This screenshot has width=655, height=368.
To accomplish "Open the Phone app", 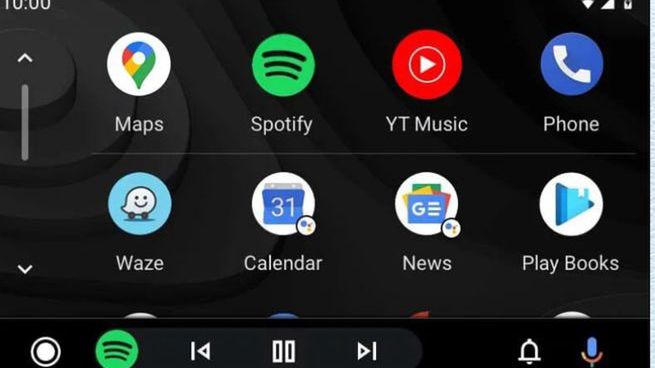I will pyautogui.click(x=571, y=65).
